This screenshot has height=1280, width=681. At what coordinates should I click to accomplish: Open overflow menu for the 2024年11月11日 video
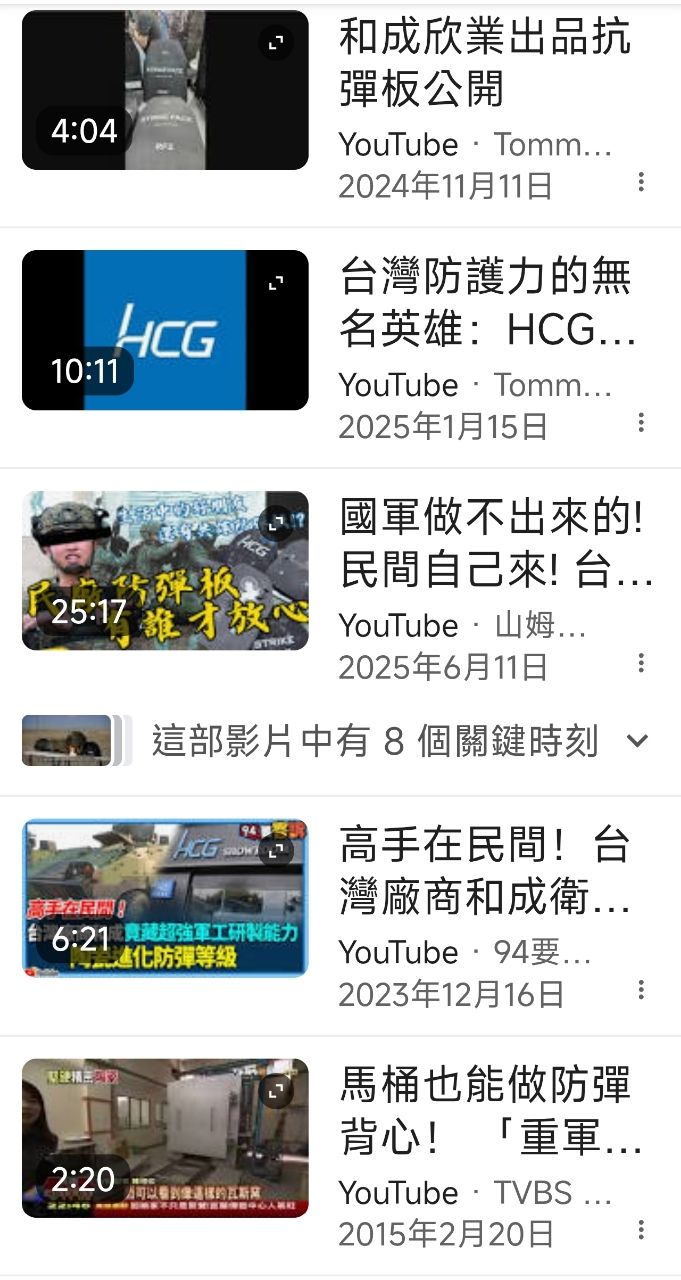click(641, 182)
